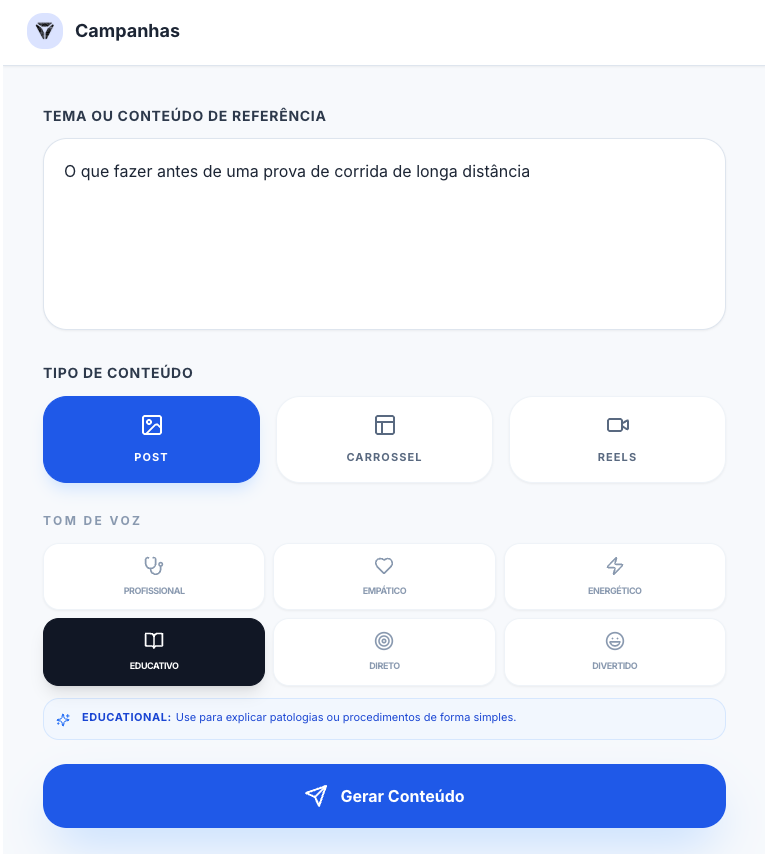The height and width of the screenshot is (854, 765).
Task: Select the Empático tone
Action: pyautogui.click(x=384, y=576)
